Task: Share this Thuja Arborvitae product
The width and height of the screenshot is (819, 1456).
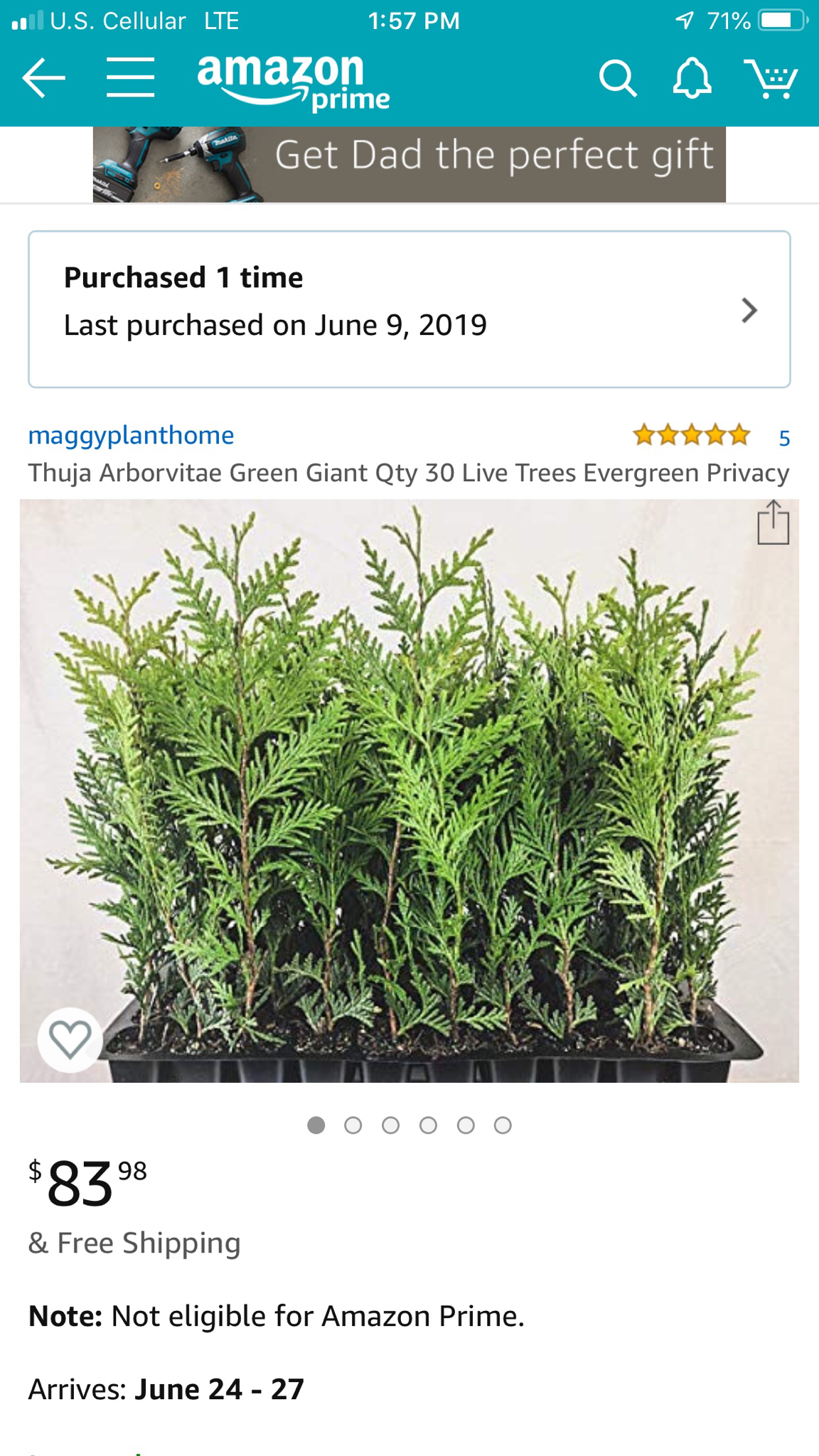Action: pos(773,523)
